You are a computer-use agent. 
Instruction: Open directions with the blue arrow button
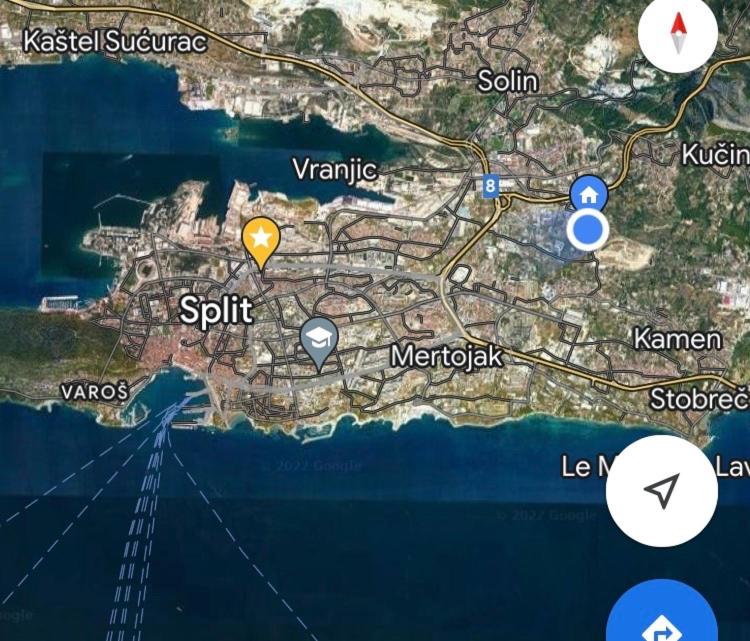661,622
